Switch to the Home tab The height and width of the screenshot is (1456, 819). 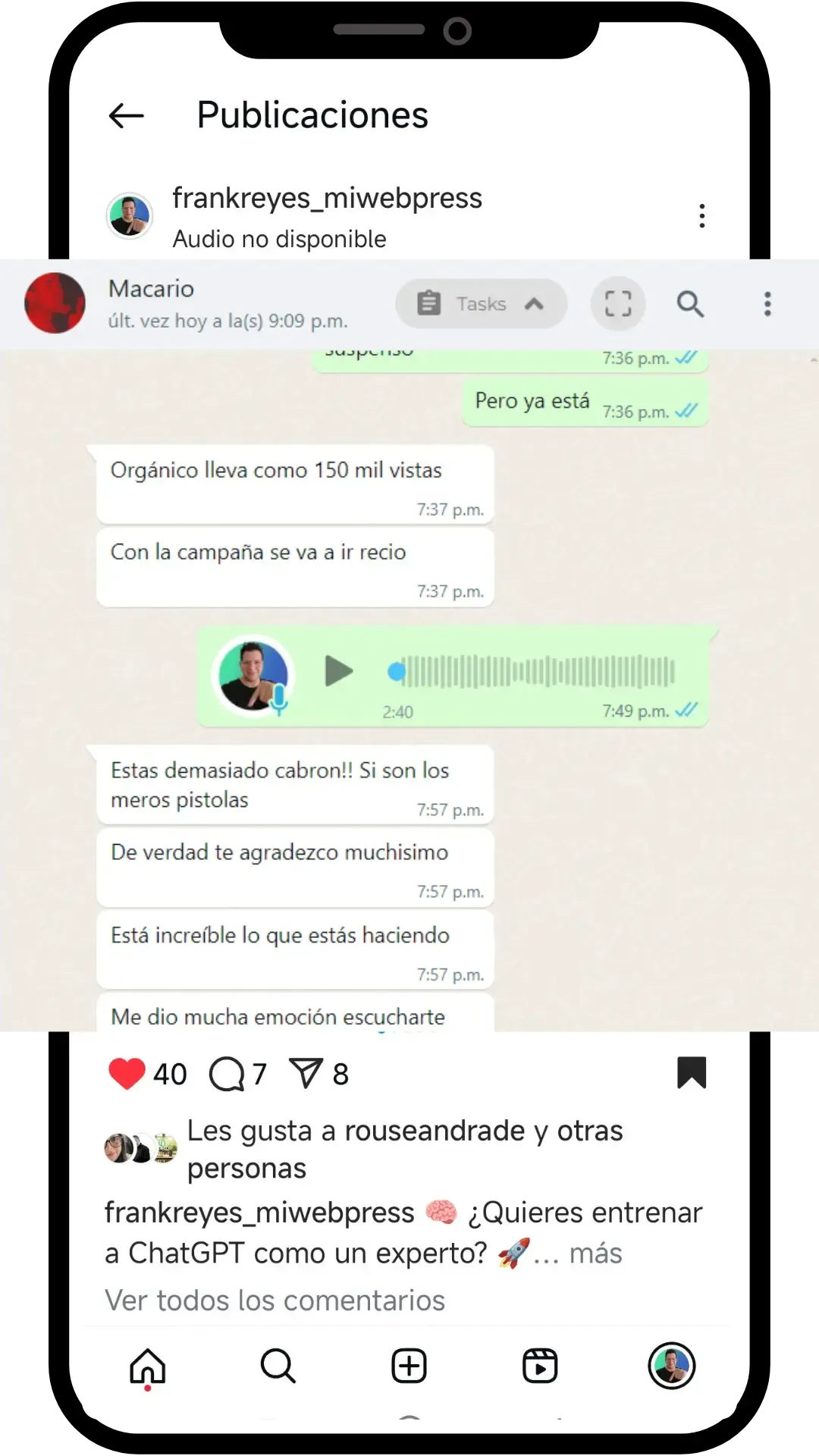tap(148, 1366)
